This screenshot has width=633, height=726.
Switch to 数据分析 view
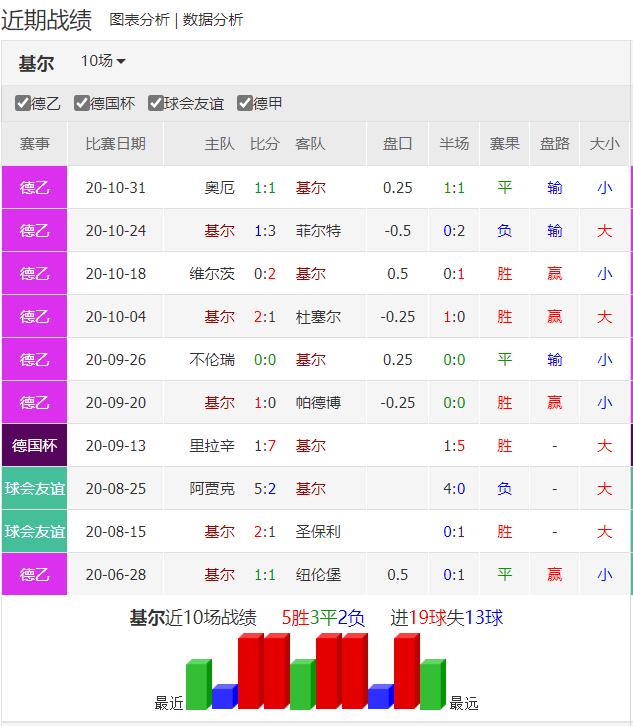[x=212, y=19]
